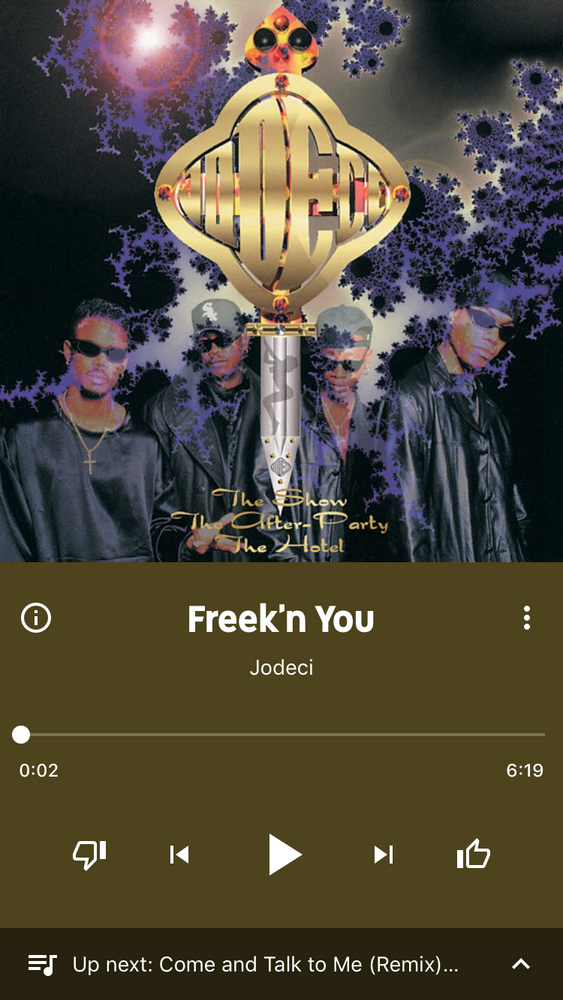
Task: Open the song info icon
Action: (36, 618)
